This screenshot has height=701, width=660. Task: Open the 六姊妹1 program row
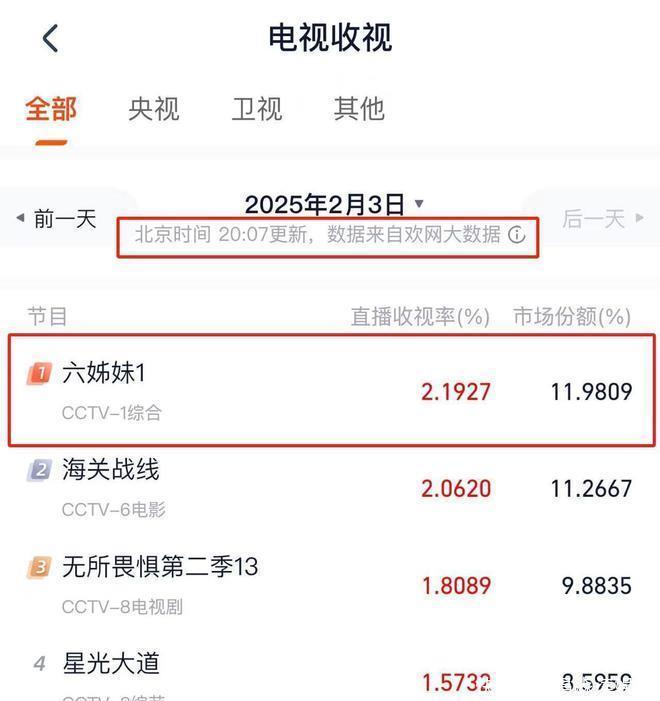pos(330,389)
